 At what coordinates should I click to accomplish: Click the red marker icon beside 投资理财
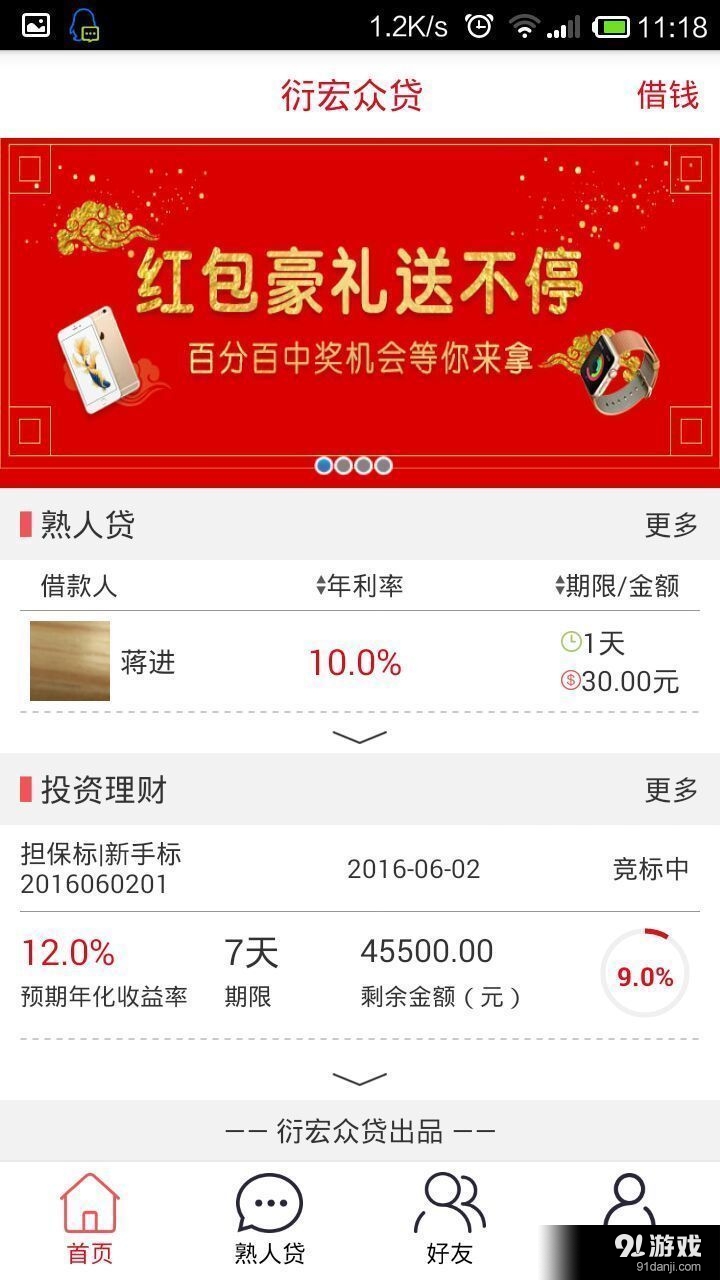click(25, 790)
